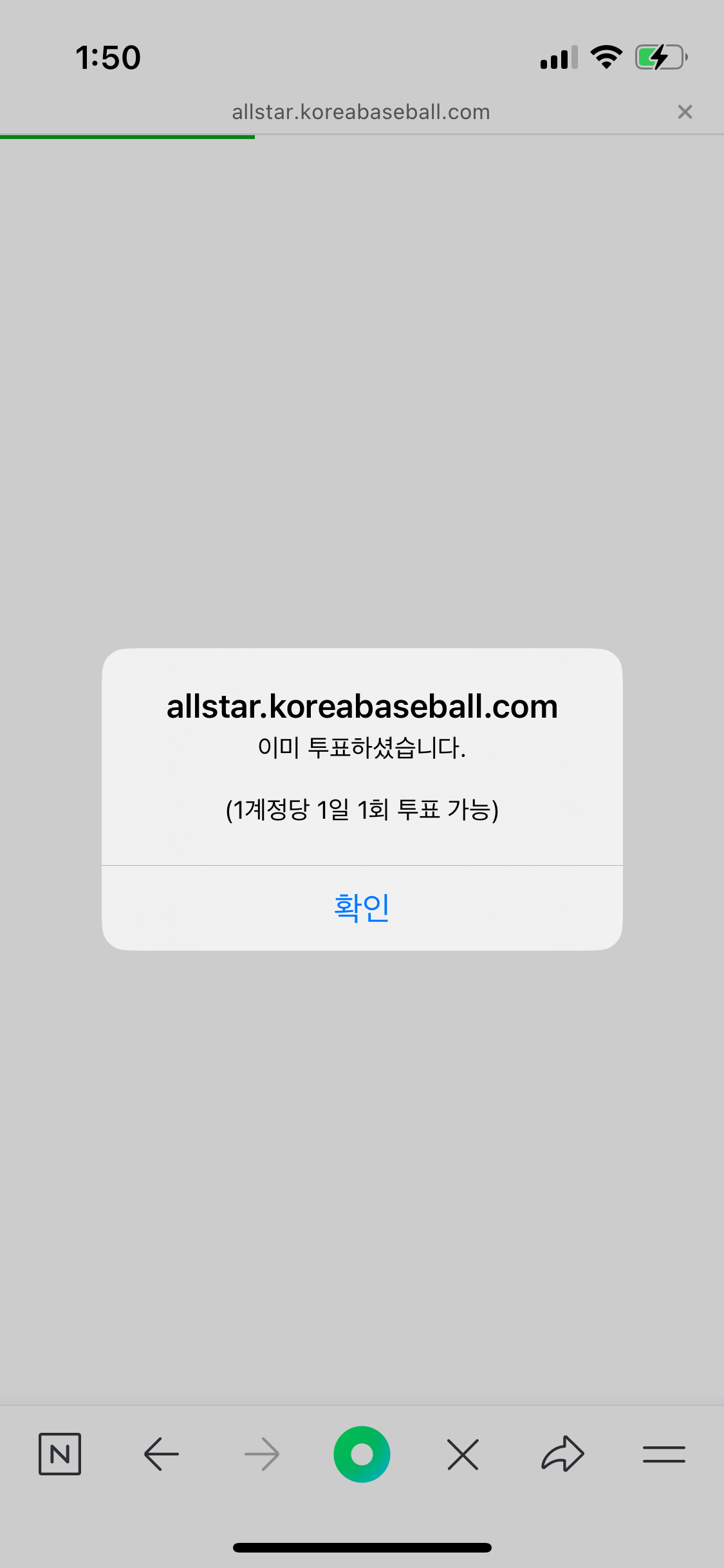Tap the green circle search button
The image size is (724, 1568).
click(x=362, y=1454)
